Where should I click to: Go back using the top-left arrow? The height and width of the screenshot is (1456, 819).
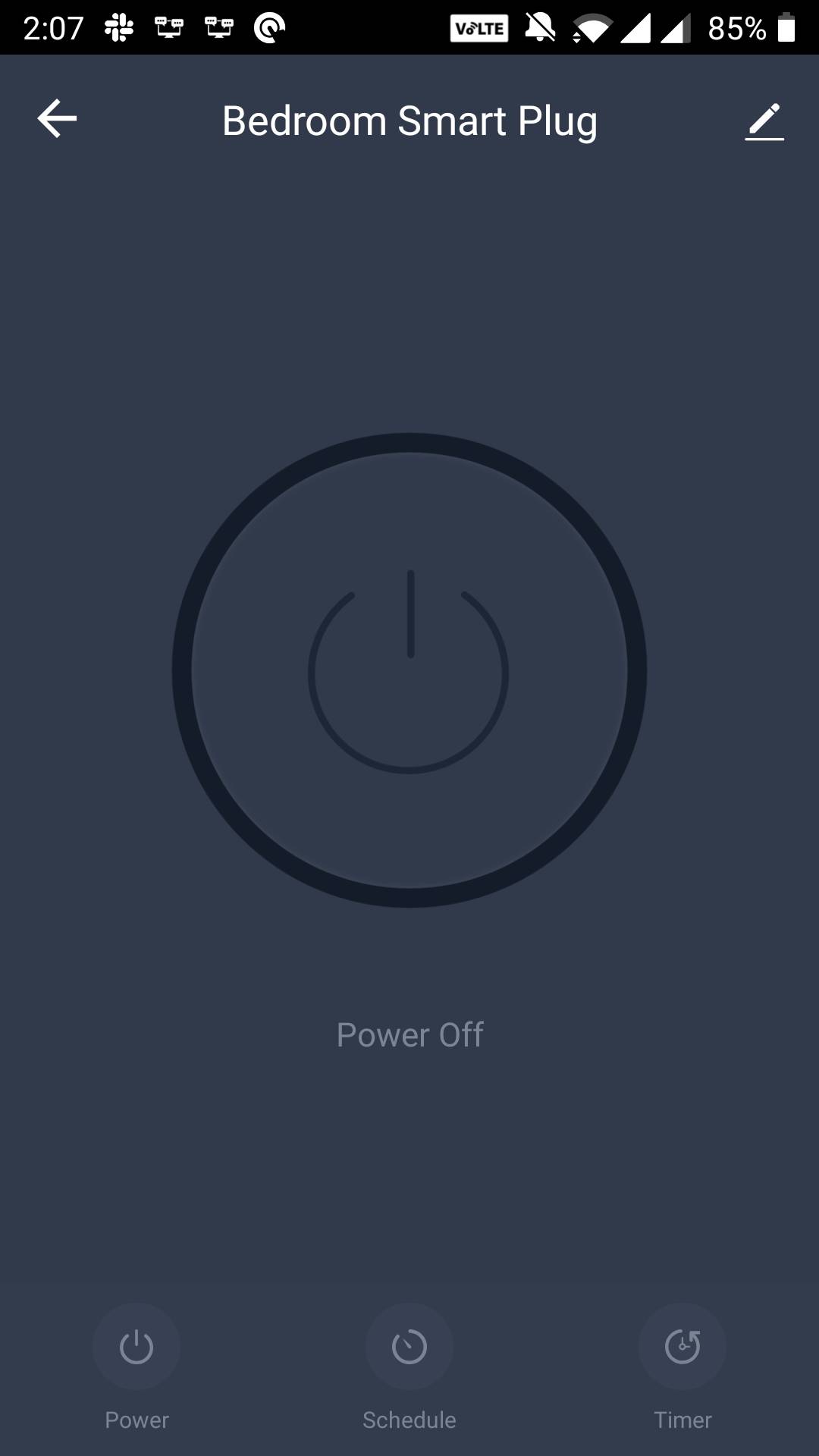(x=57, y=119)
